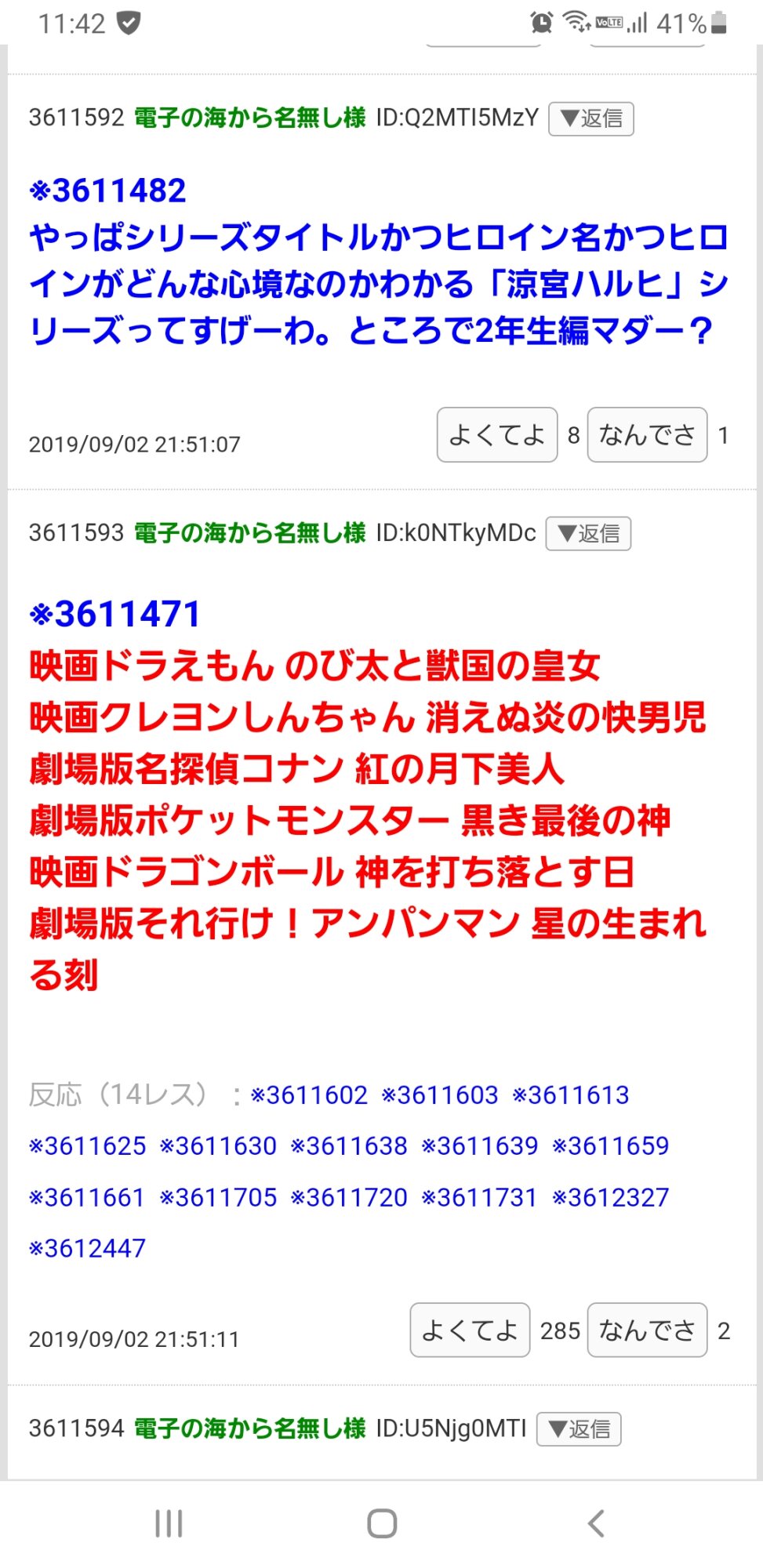View response ※3611638

pos(349,1146)
